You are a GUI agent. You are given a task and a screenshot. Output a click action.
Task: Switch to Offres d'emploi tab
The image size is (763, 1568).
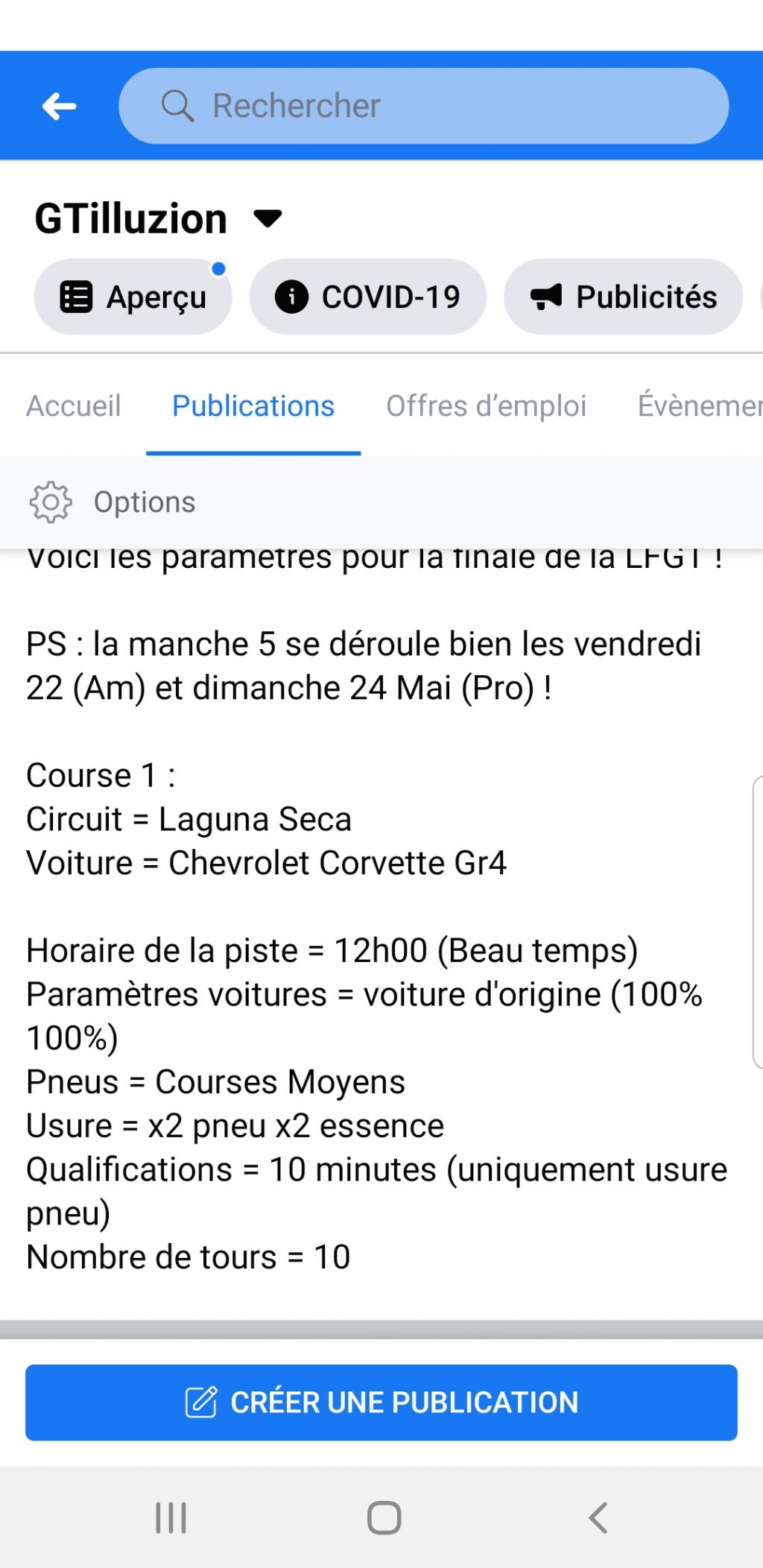(x=486, y=406)
